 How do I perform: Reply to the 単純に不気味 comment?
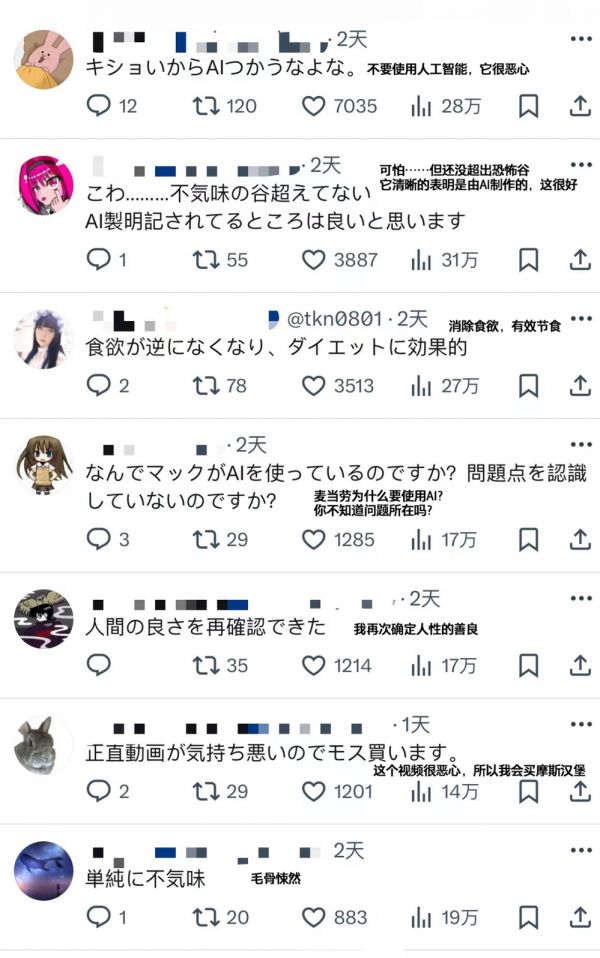pyautogui.click(x=99, y=917)
